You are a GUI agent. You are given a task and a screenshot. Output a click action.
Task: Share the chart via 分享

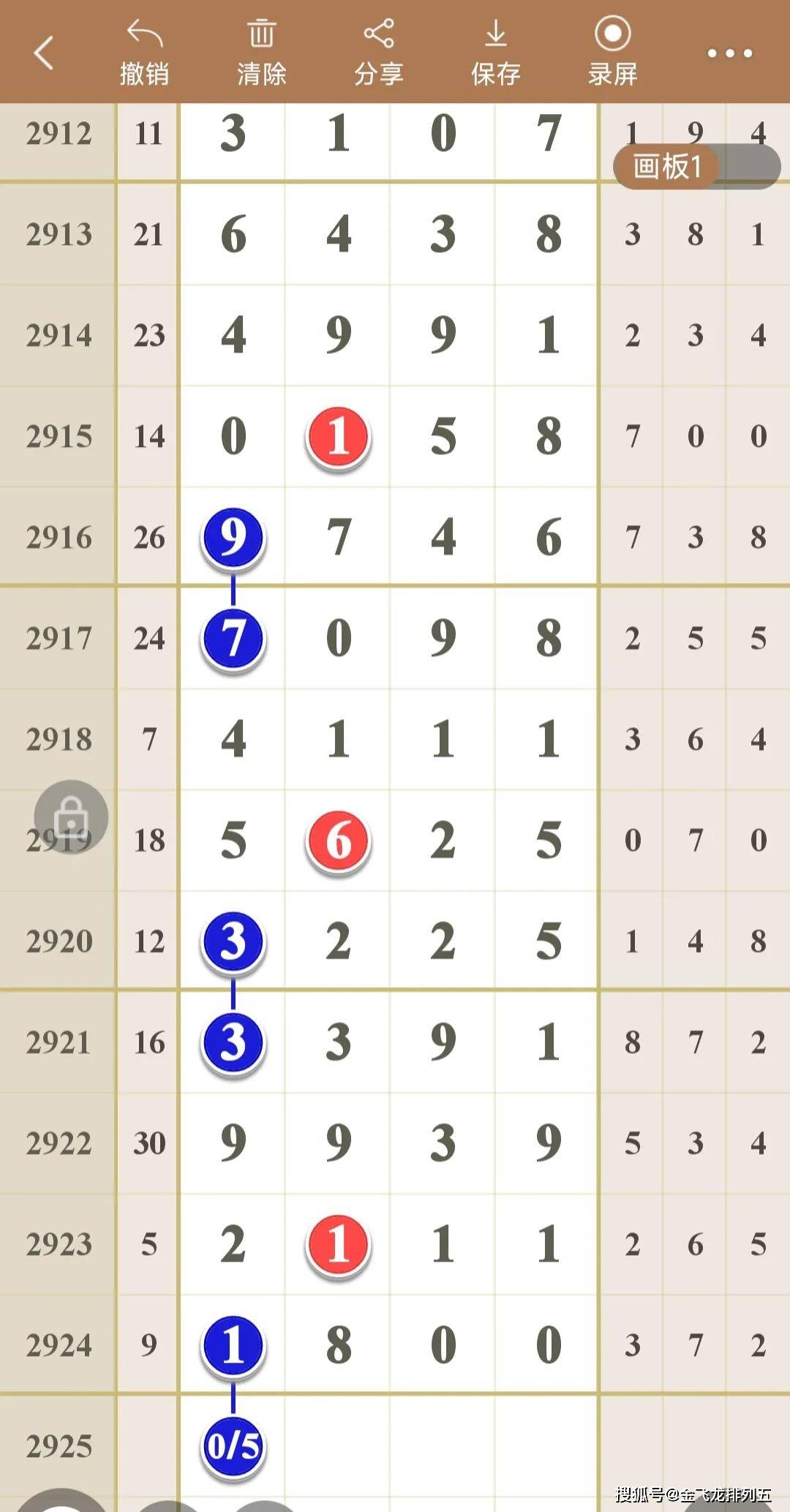click(378, 53)
